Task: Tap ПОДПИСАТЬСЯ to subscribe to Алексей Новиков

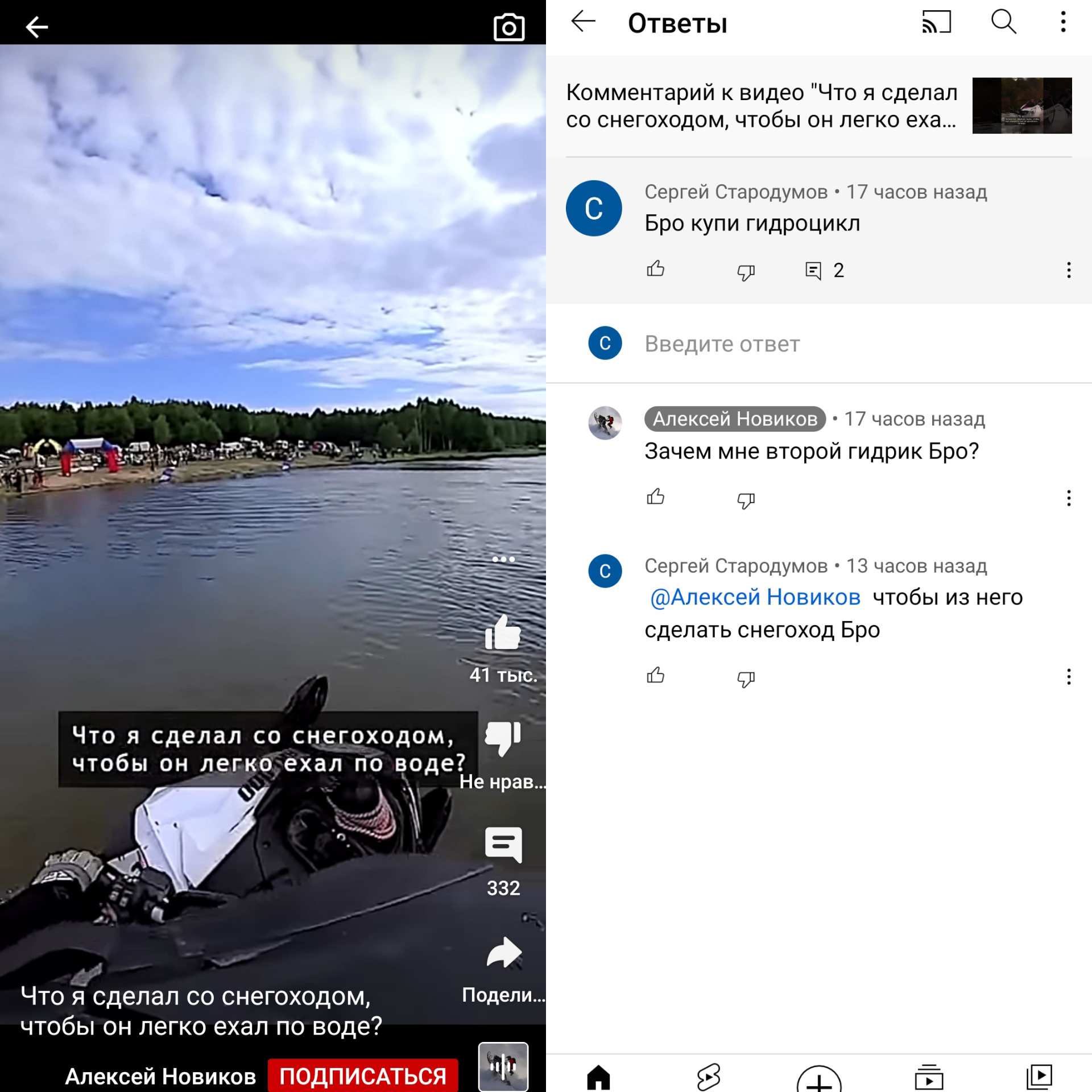Action: (363, 1076)
